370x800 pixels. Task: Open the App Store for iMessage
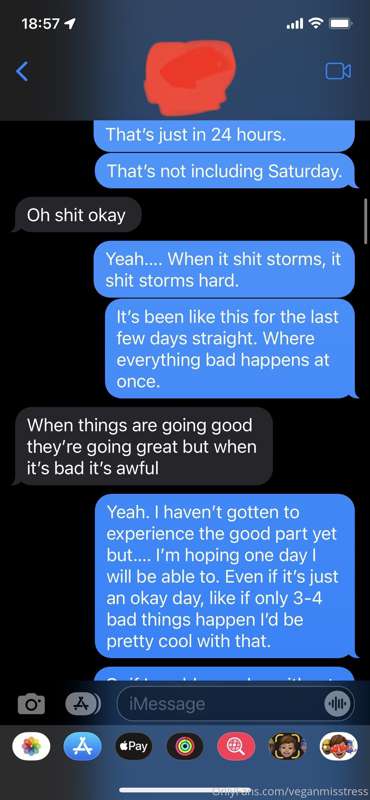tap(82, 747)
